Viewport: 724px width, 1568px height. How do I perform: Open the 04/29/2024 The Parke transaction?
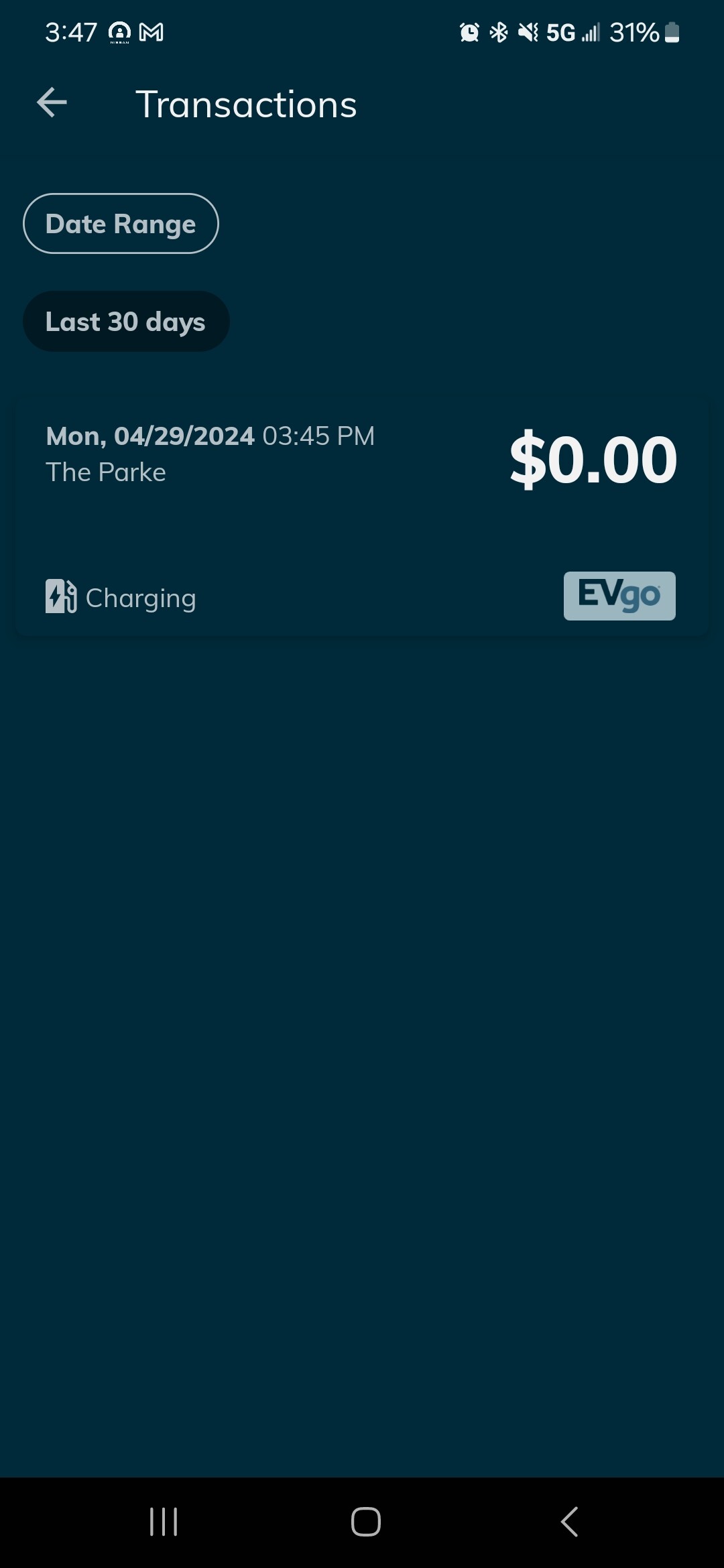pyautogui.click(x=362, y=517)
